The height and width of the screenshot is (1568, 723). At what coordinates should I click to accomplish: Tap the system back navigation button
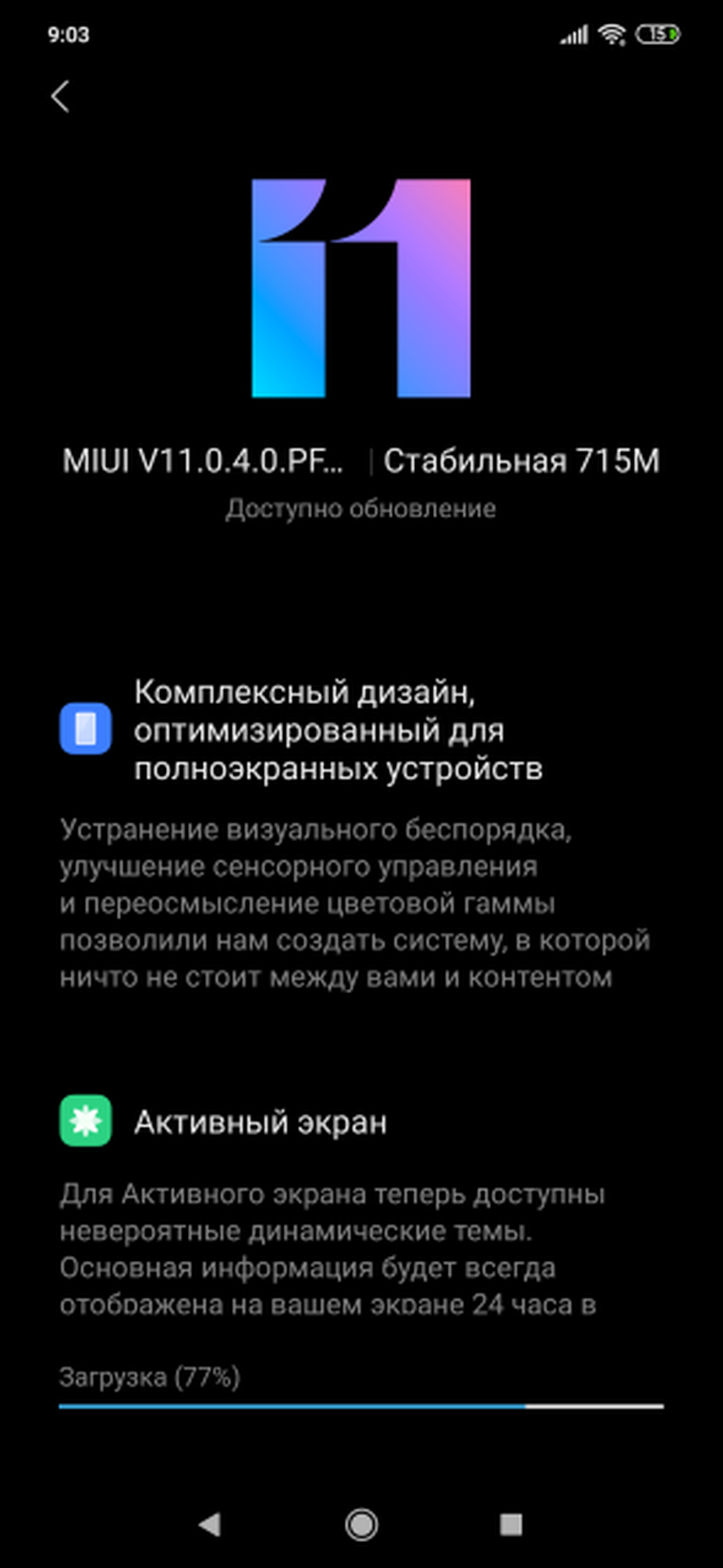[x=210, y=1524]
